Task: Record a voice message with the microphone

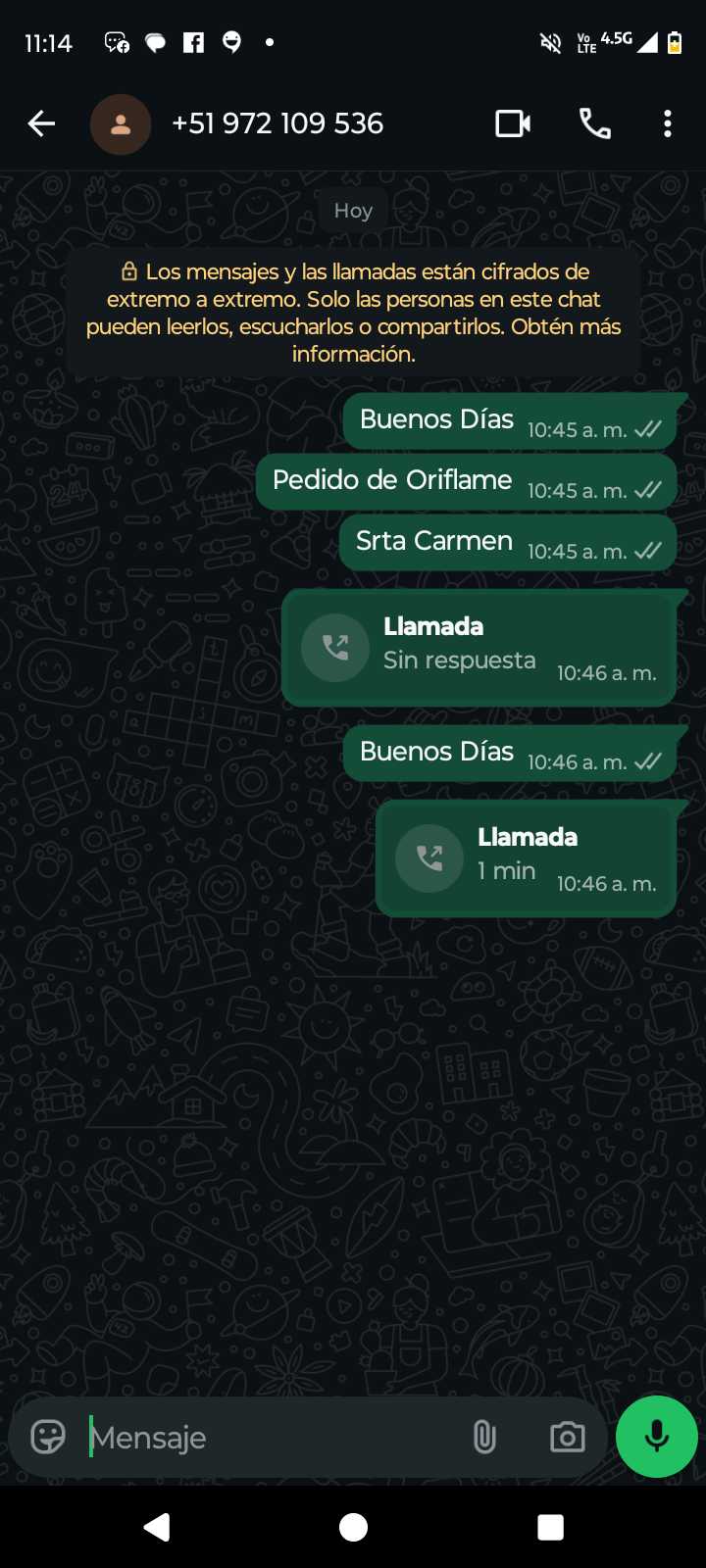Action: click(656, 1437)
